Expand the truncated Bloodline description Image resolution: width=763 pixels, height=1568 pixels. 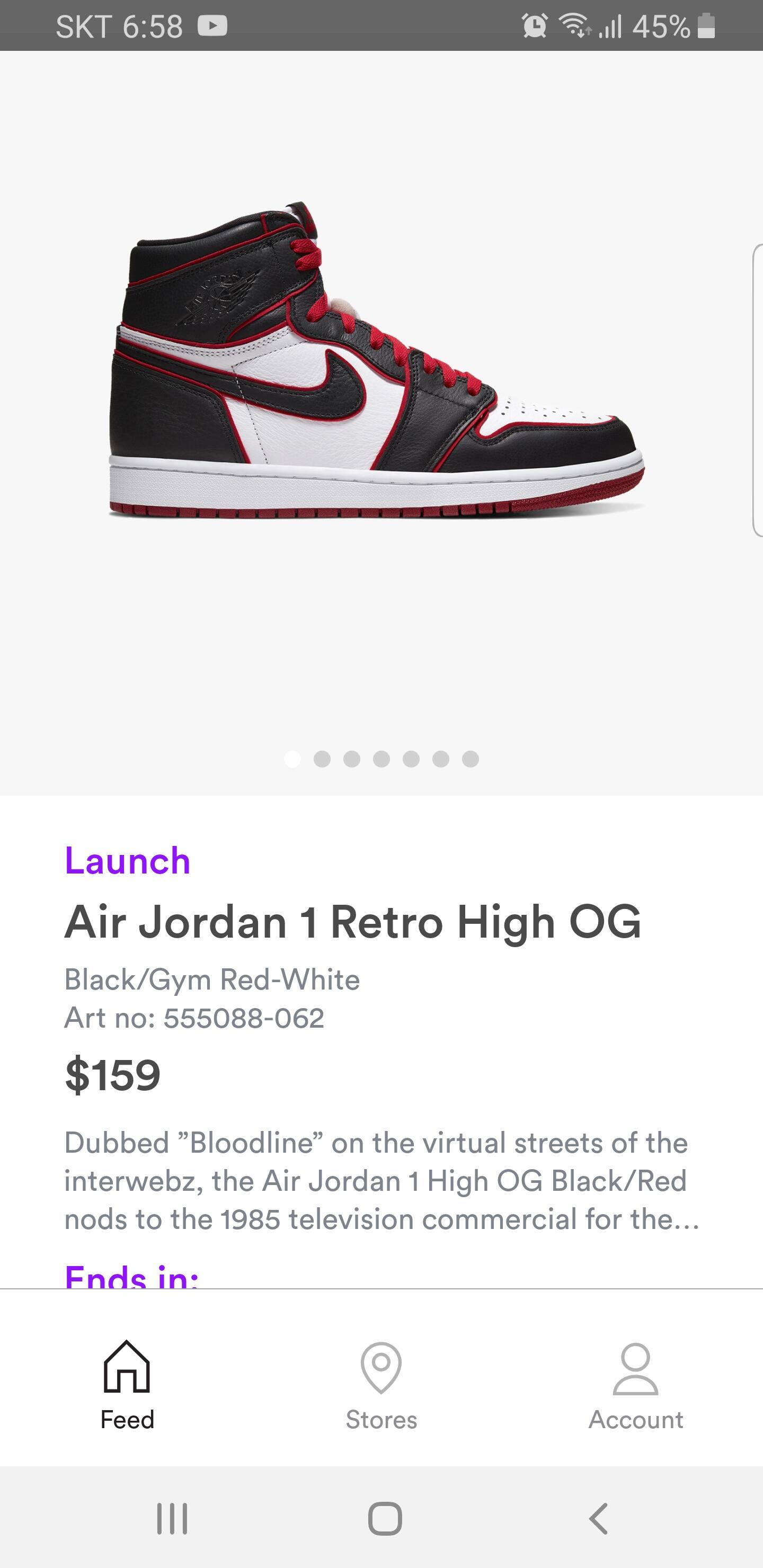(x=381, y=1181)
